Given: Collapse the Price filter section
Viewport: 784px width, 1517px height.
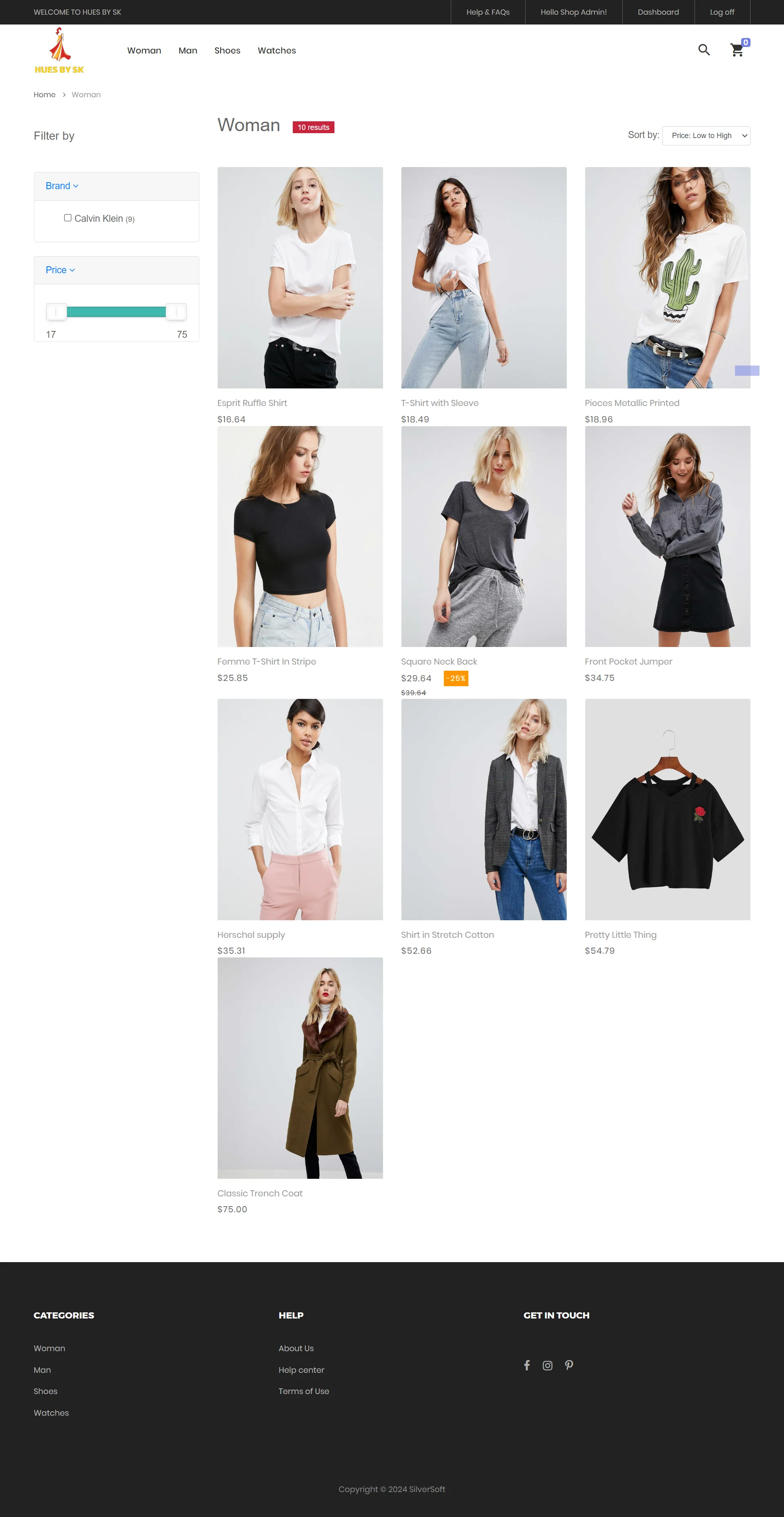Looking at the screenshot, I should 60,270.
